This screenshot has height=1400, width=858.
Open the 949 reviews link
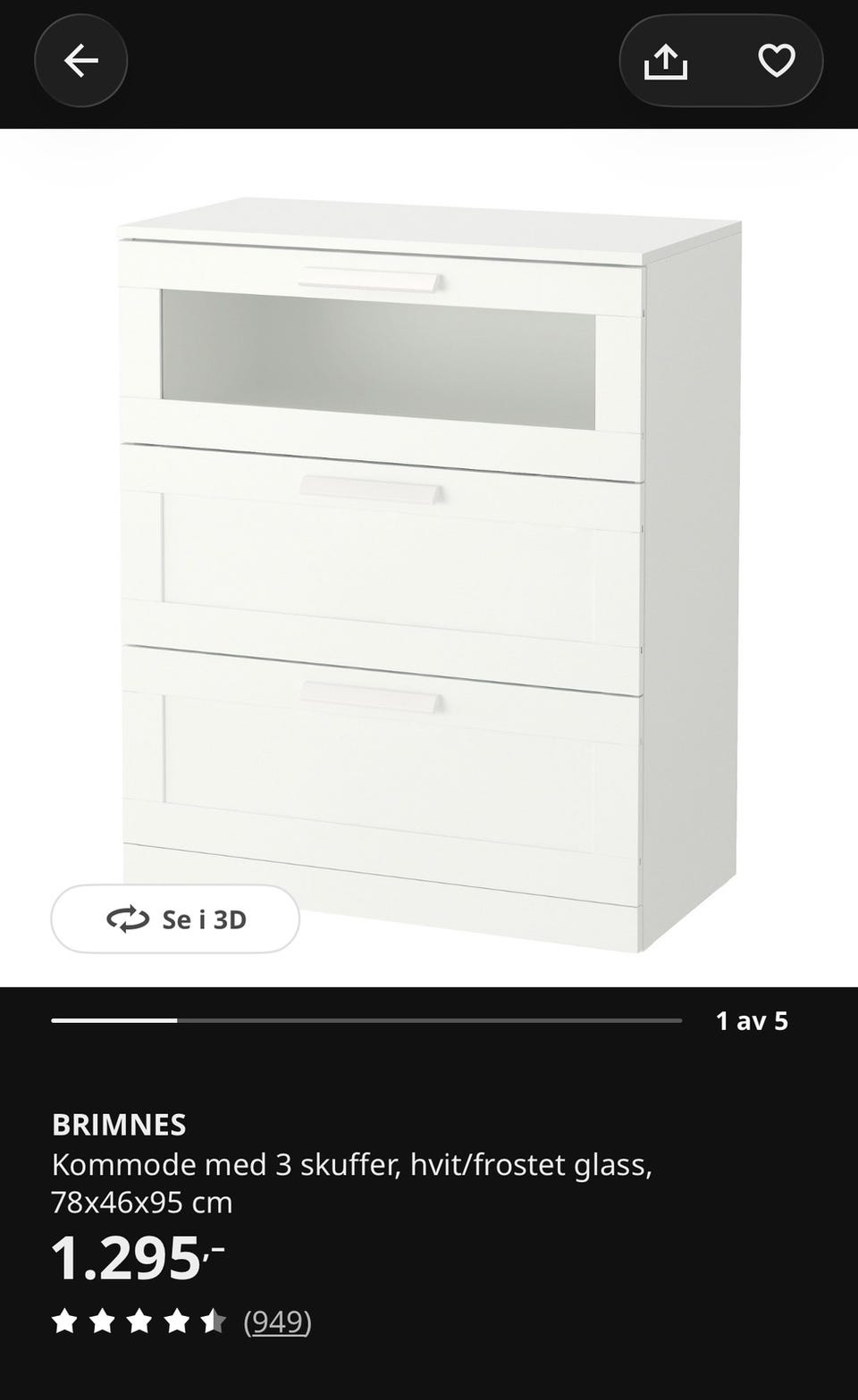277,1320
